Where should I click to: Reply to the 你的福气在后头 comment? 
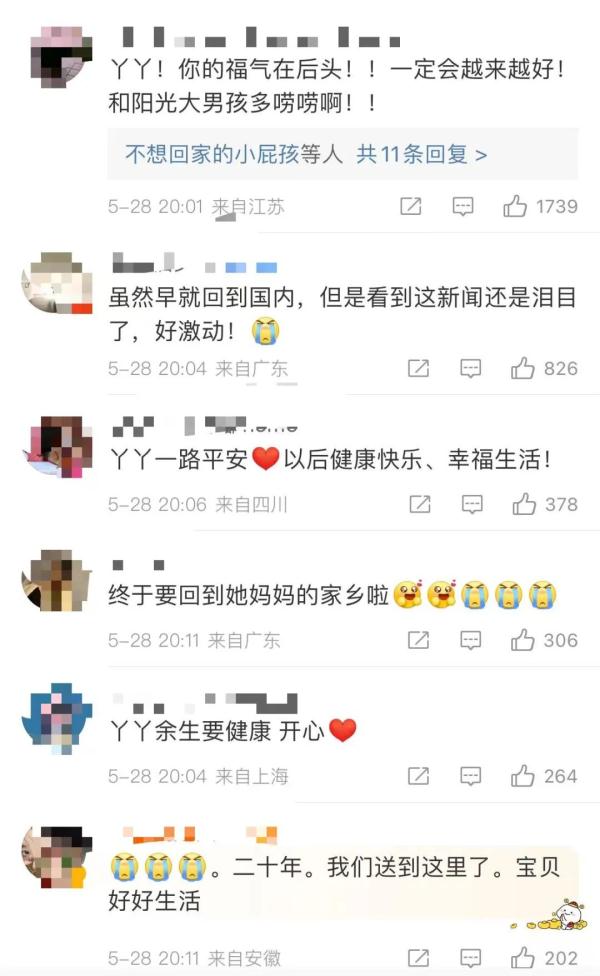click(x=463, y=207)
